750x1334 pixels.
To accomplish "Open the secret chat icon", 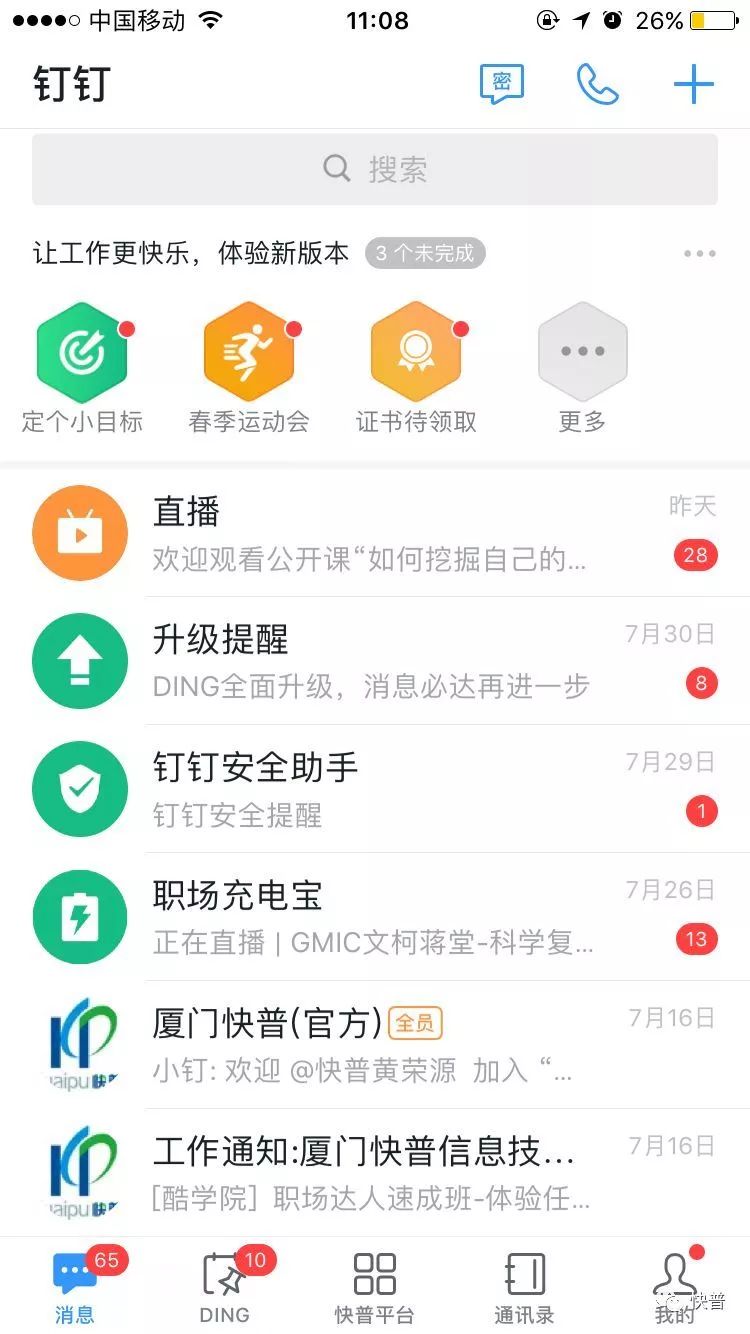I will (x=502, y=84).
